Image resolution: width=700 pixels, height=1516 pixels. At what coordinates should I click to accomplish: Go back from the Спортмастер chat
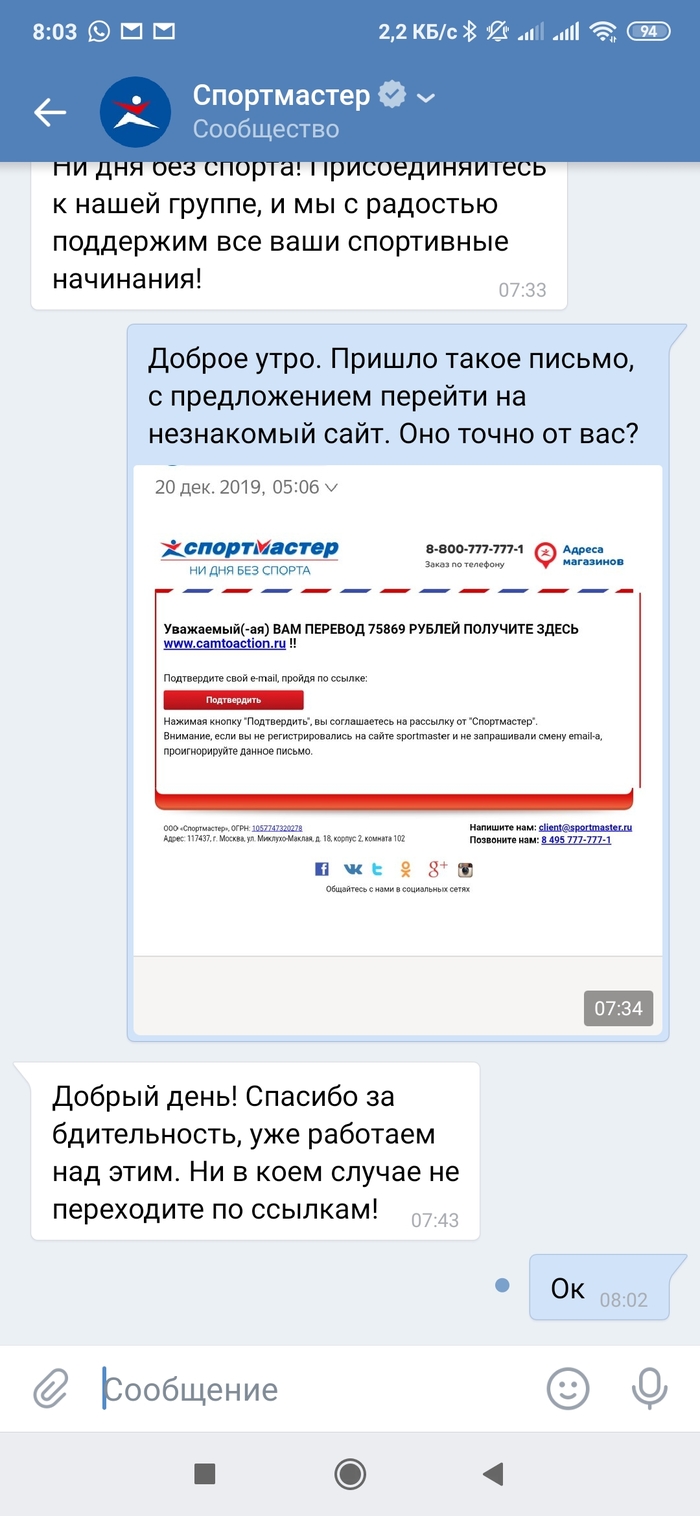click(x=49, y=112)
